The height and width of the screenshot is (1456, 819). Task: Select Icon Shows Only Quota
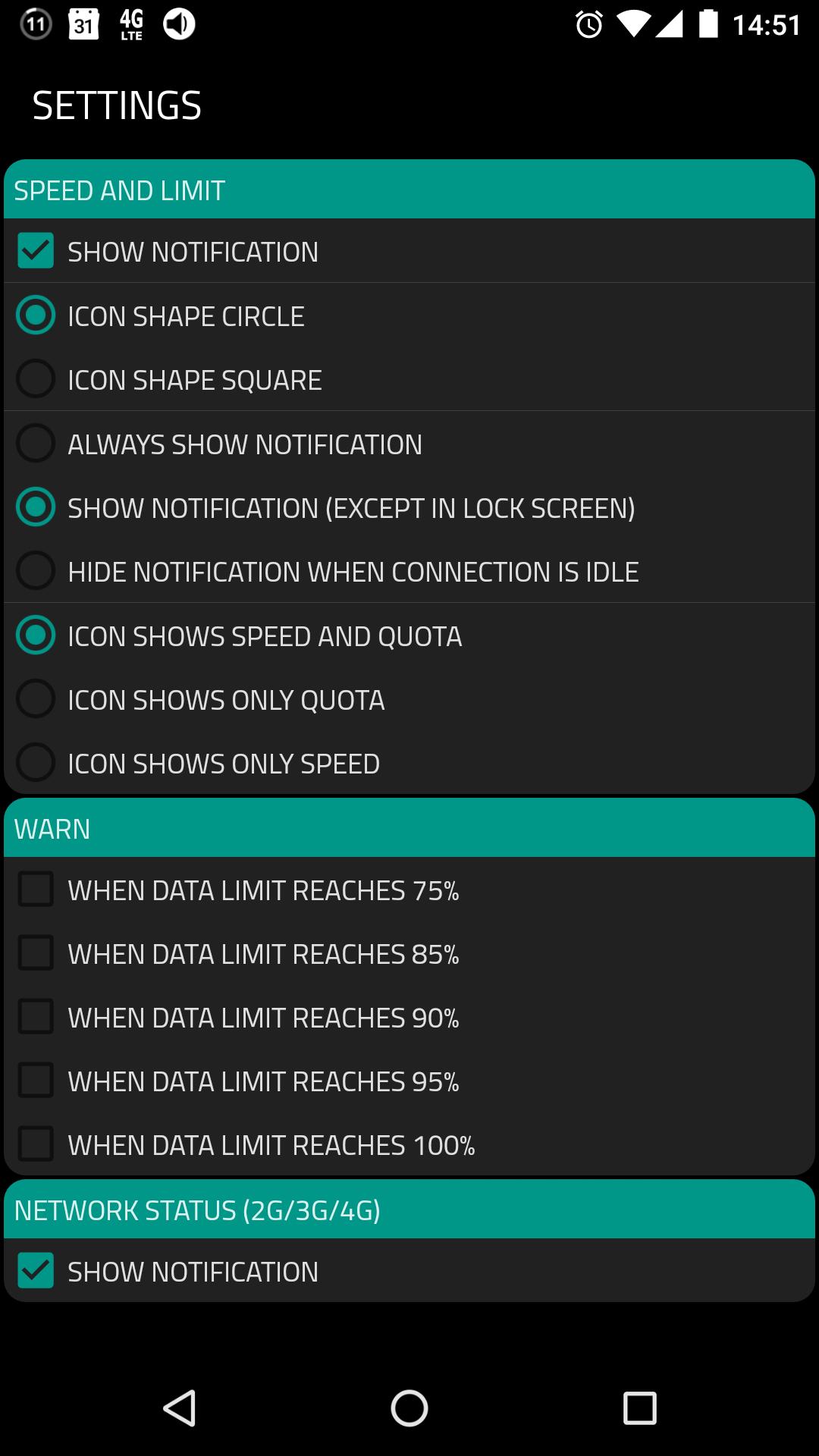36,699
